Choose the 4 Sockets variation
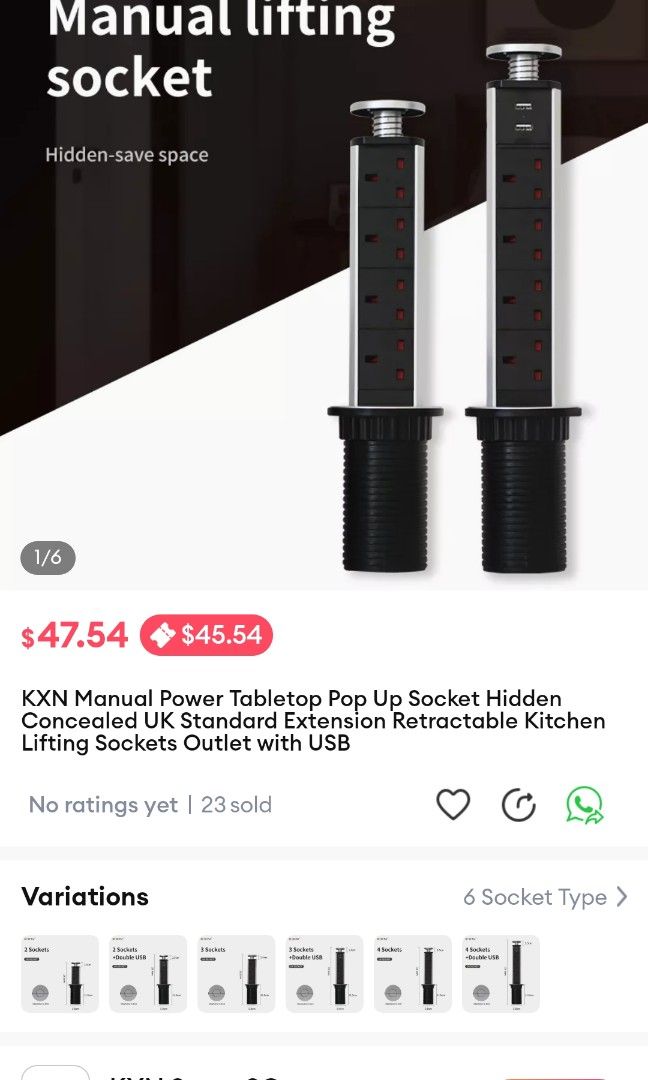Viewport: 648px width, 1080px height. pyautogui.click(x=412, y=973)
